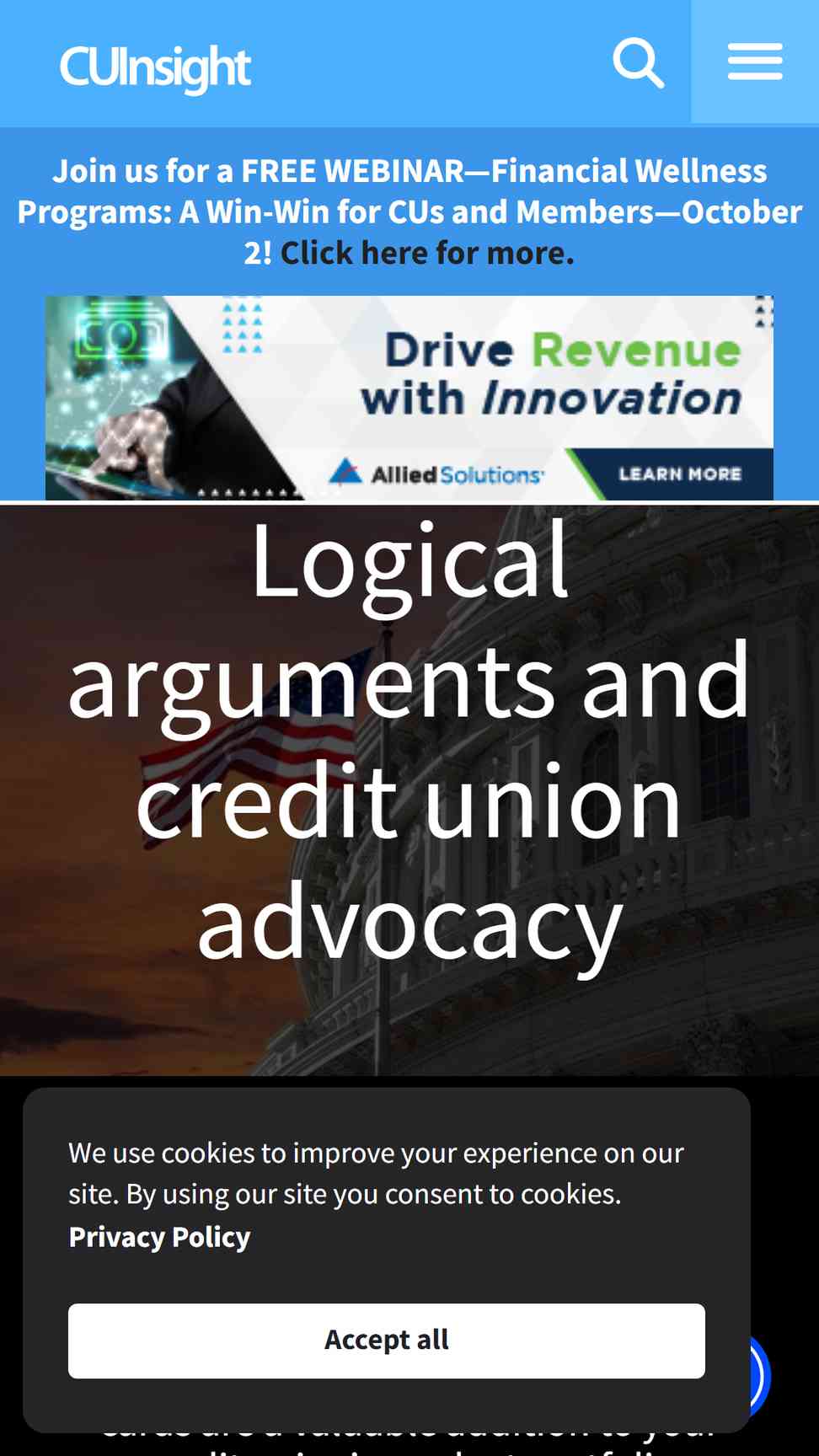The image size is (819, 1456).
Task: Open the Allied Solutions ad banner
Action: pyautogui.click(x=409, y=398)
